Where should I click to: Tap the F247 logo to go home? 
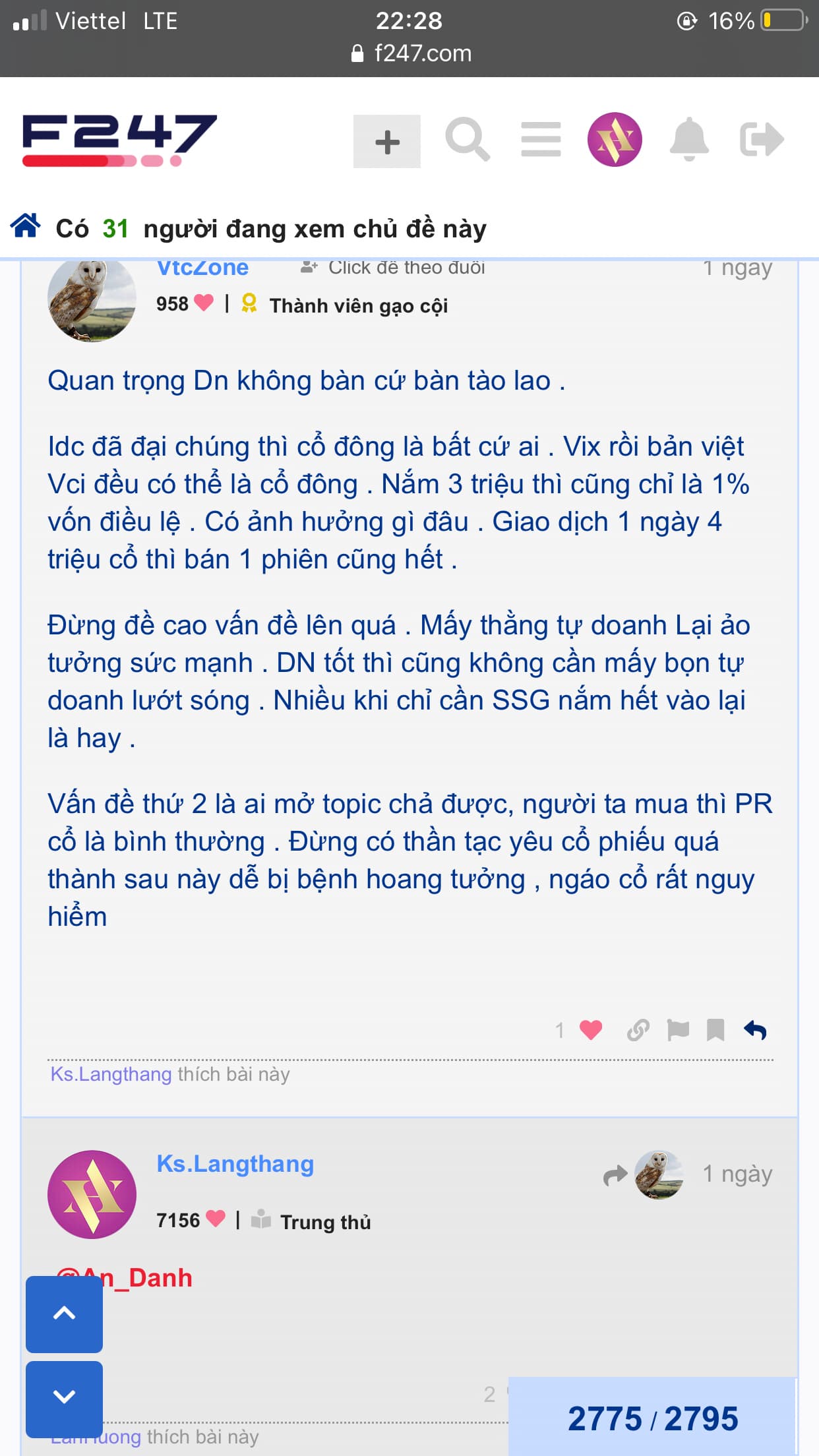click(119, 140)
